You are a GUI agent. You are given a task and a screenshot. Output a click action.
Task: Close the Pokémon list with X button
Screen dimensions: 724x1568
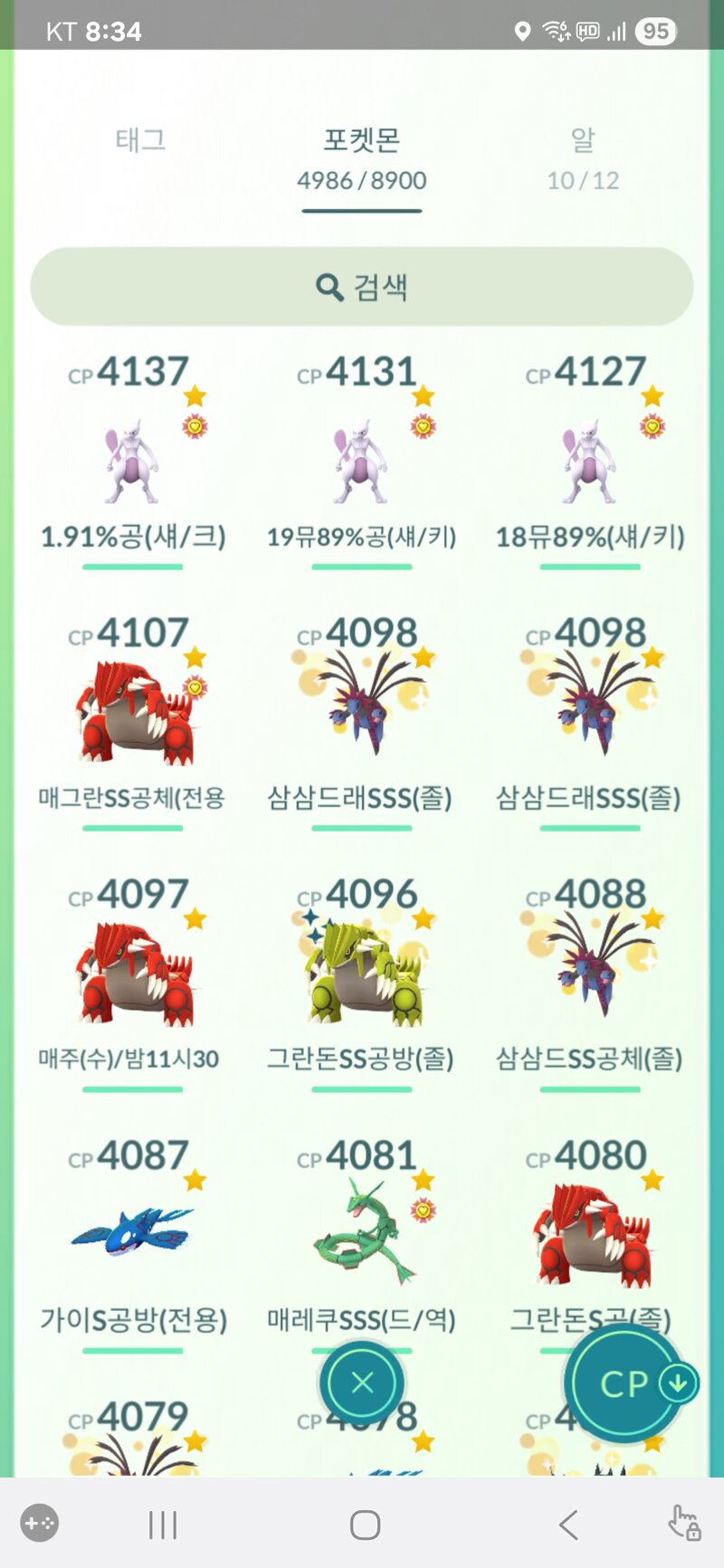point(362,1383)
